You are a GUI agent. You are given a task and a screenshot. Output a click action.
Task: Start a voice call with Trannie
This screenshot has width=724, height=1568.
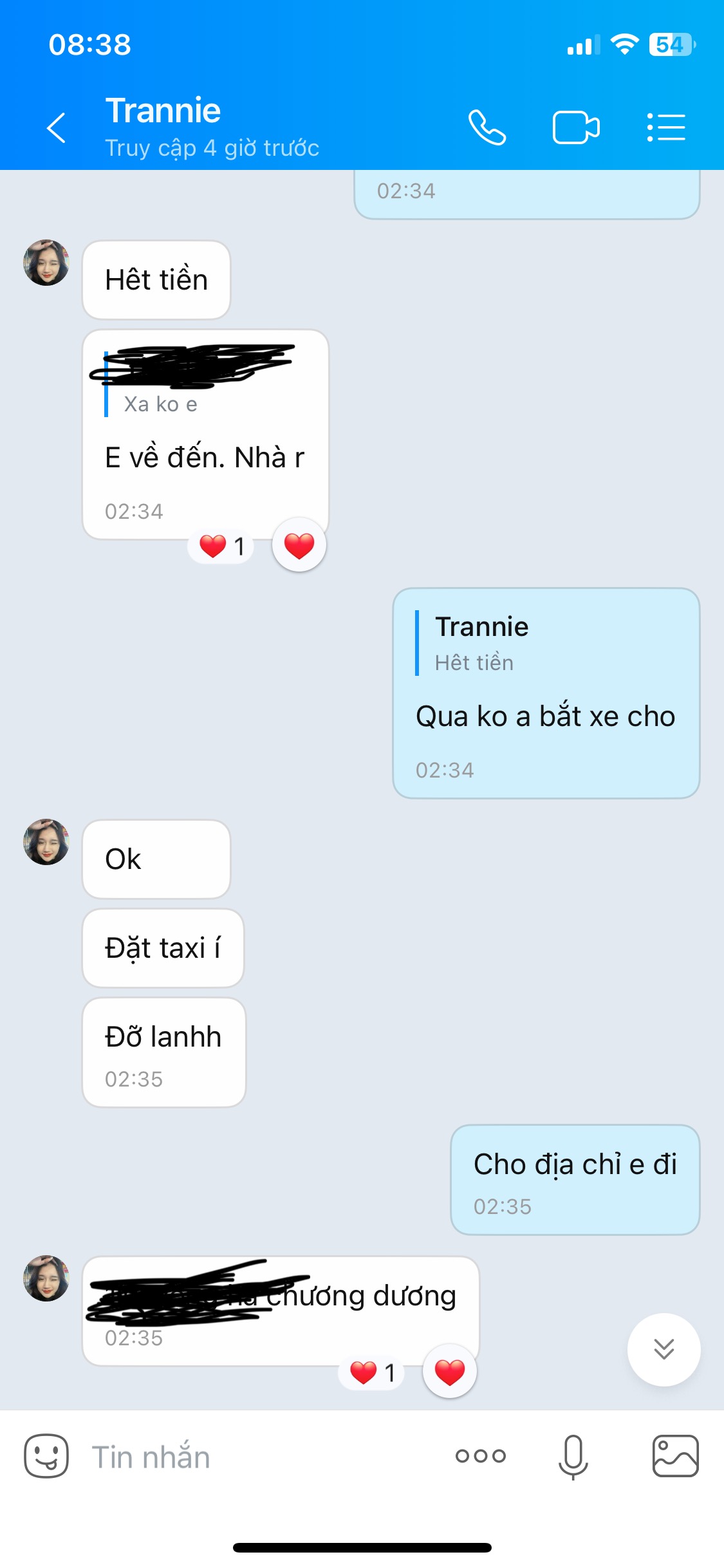pos(487,127)
